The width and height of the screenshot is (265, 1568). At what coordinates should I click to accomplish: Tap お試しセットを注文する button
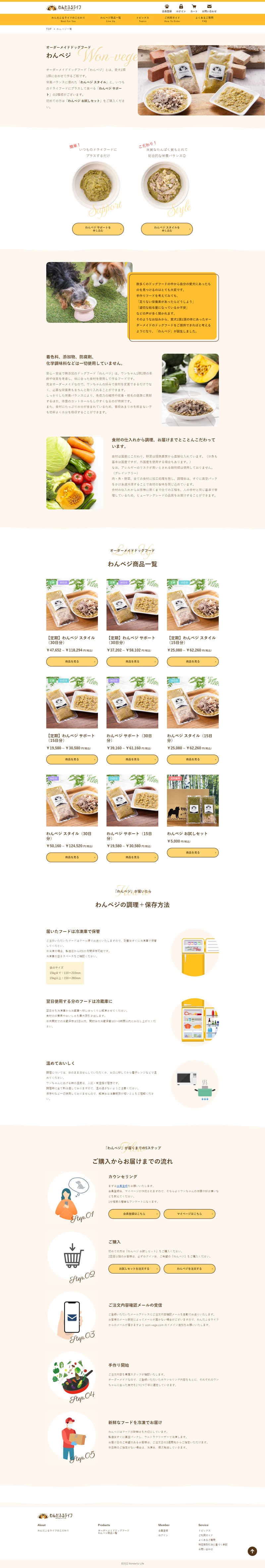(134, 1269)
